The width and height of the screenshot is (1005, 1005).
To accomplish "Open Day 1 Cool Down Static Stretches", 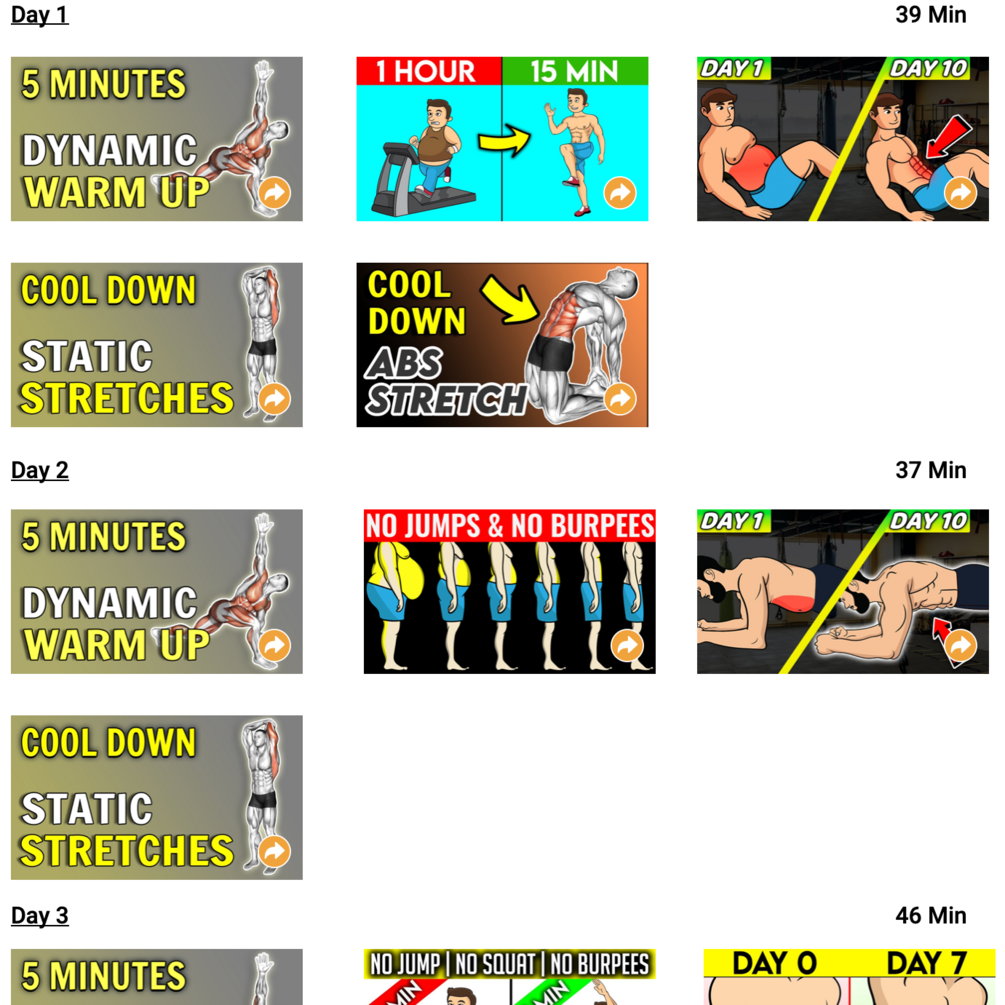I will tap(156, 345).
